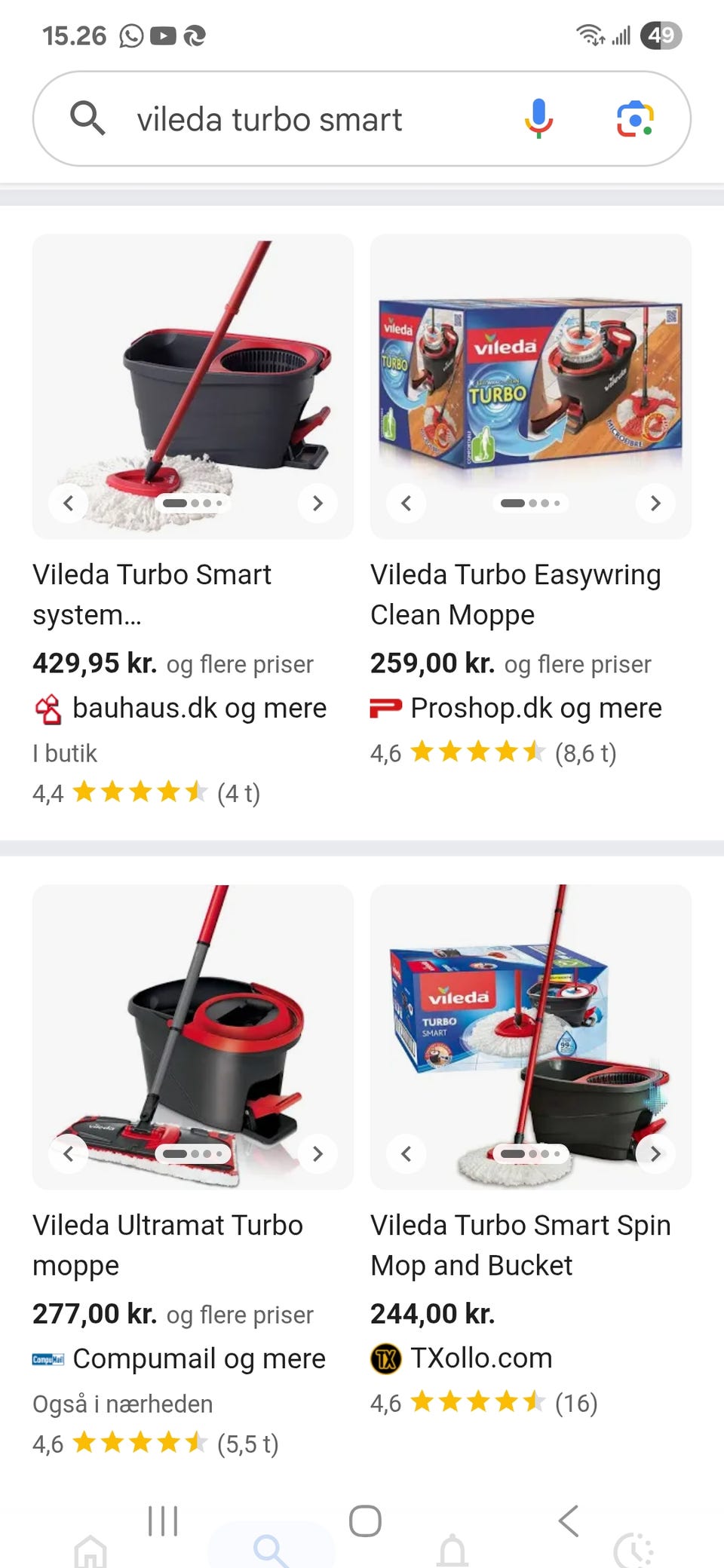Open recent apps from the navigation bar
The image size is (724, 1568).
[163, 1521]
